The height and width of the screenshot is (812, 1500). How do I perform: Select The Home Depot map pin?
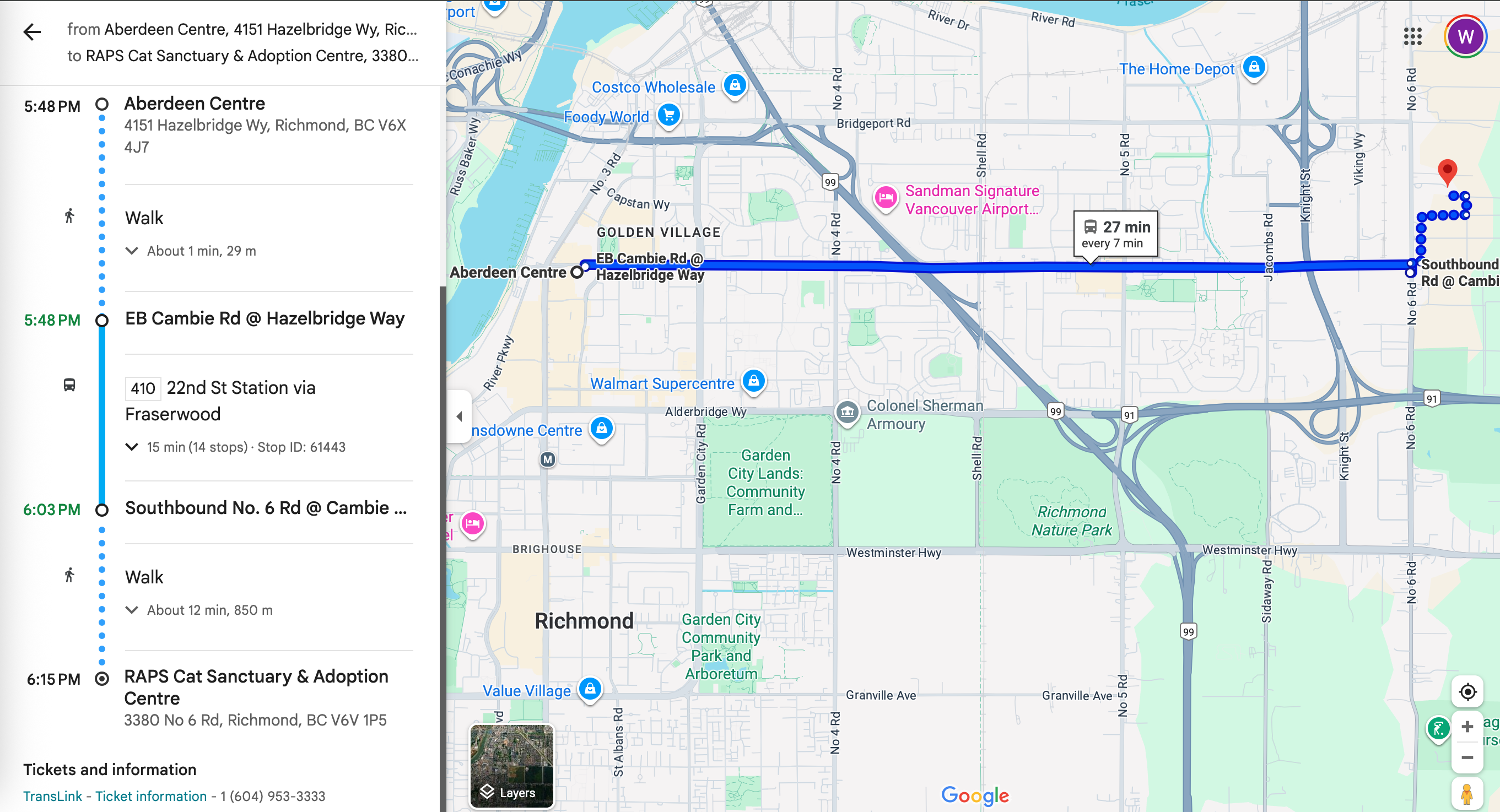tap(1254, 68)
